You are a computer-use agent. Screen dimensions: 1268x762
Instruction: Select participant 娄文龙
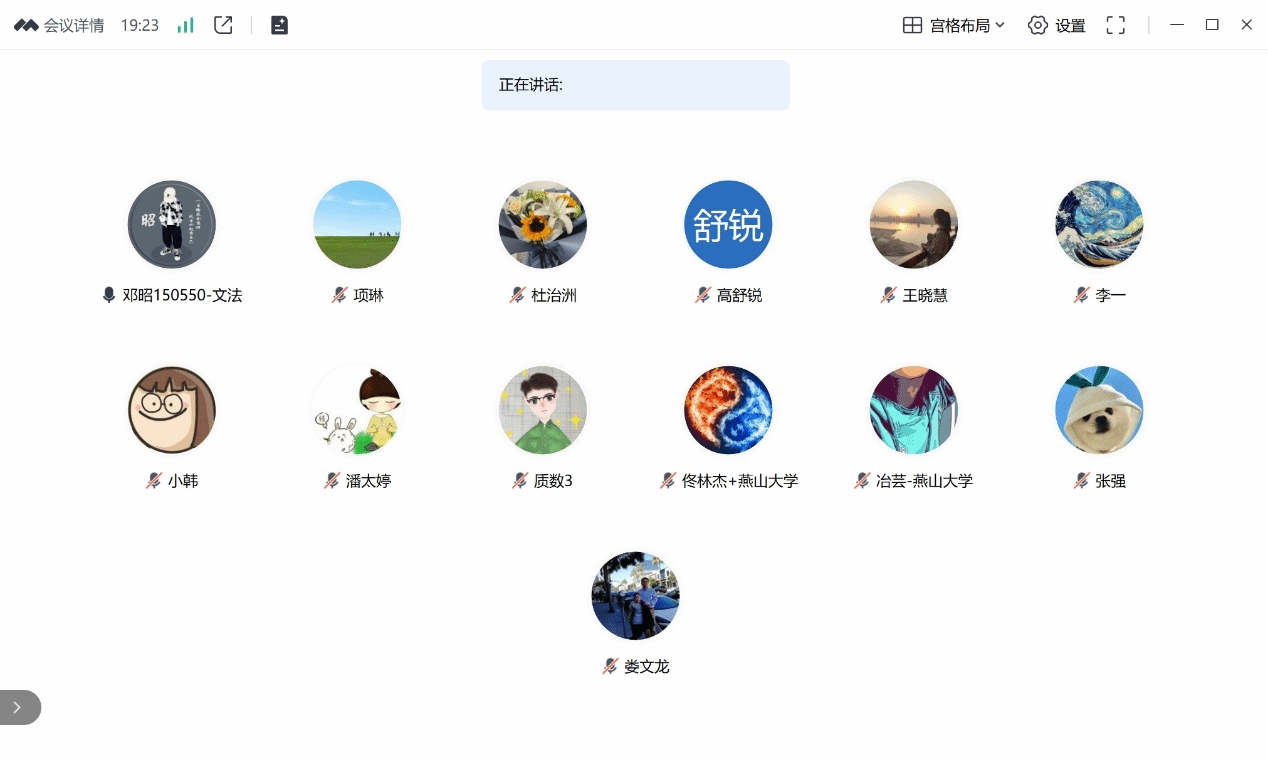pyautogui.click(x=635, y=596)
